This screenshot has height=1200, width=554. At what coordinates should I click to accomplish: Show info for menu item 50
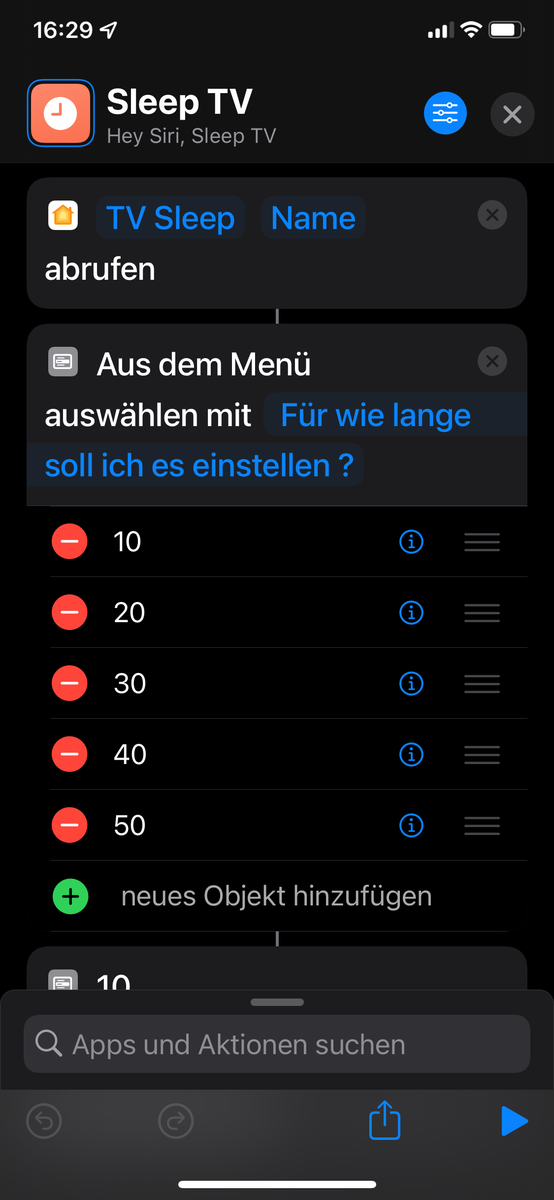[x=411, y=825]
